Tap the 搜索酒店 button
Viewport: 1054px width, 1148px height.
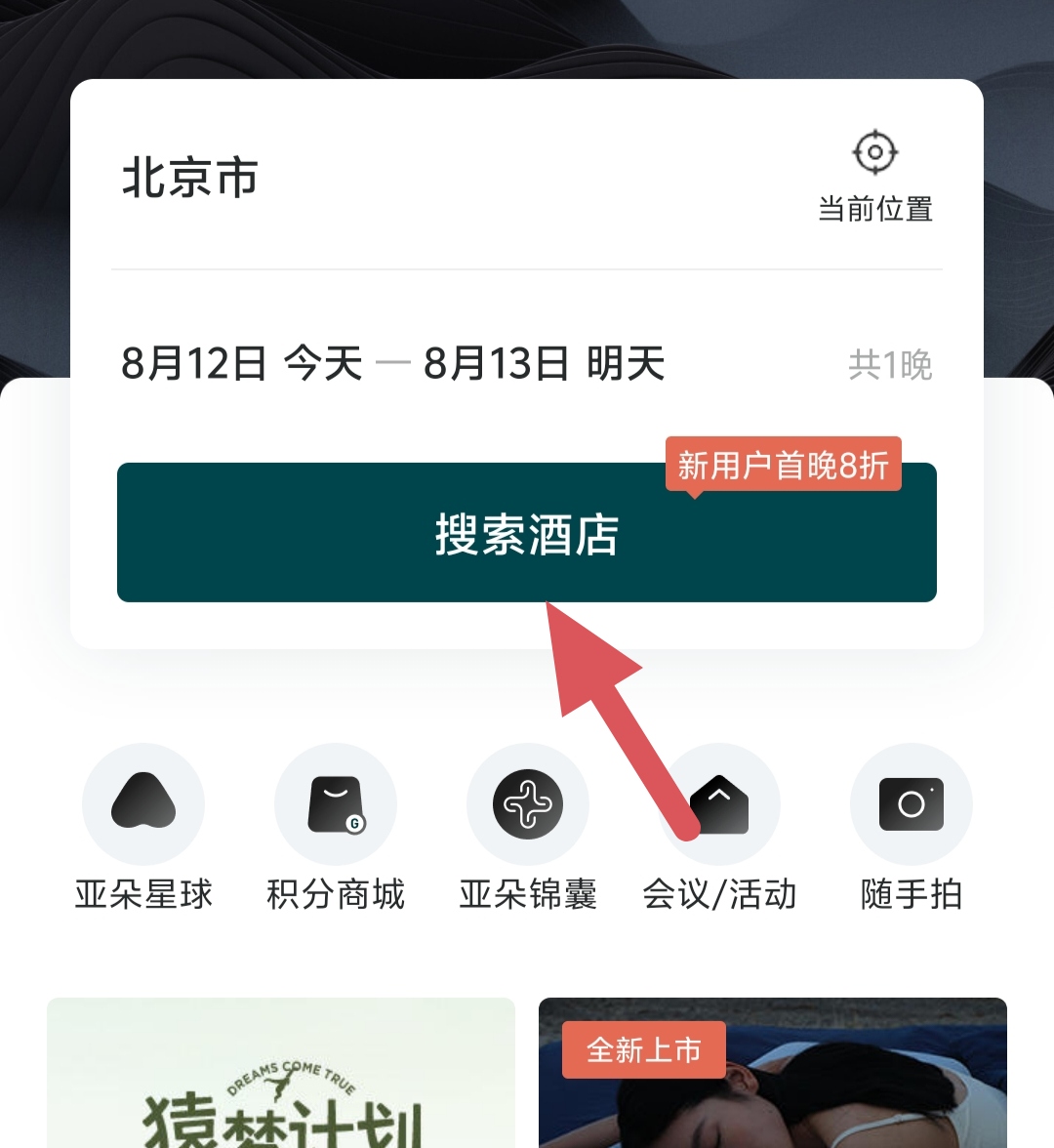click(526, 533)
